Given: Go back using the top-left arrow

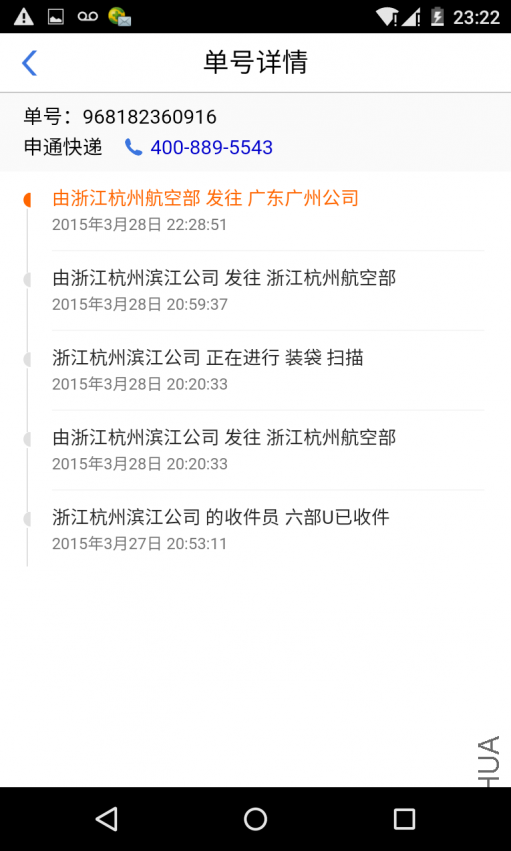Looking at the screenshot, I should pyautogui.click(x=29, y=62).
